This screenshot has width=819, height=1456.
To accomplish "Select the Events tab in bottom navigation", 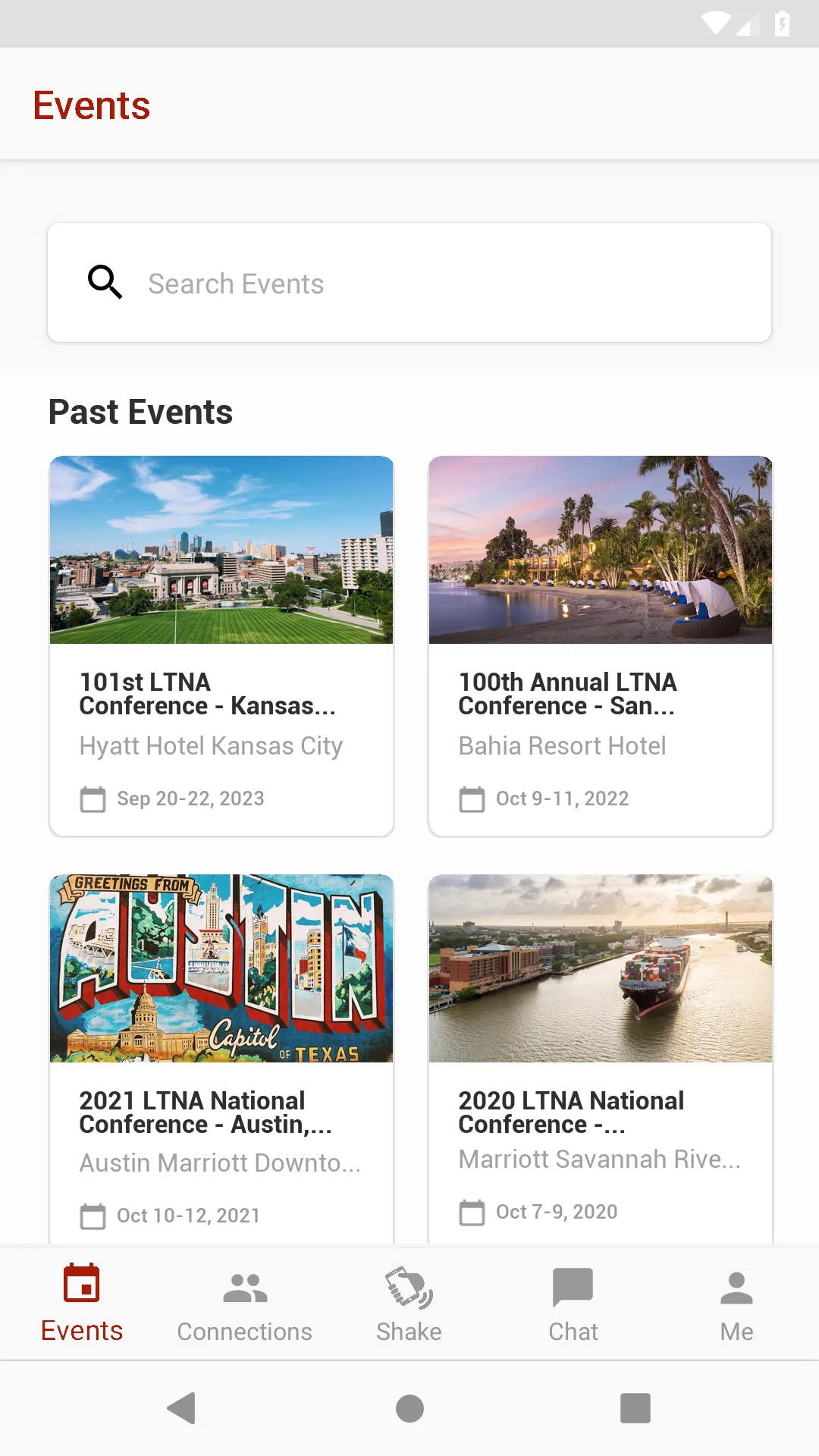I will point(82,1304).
